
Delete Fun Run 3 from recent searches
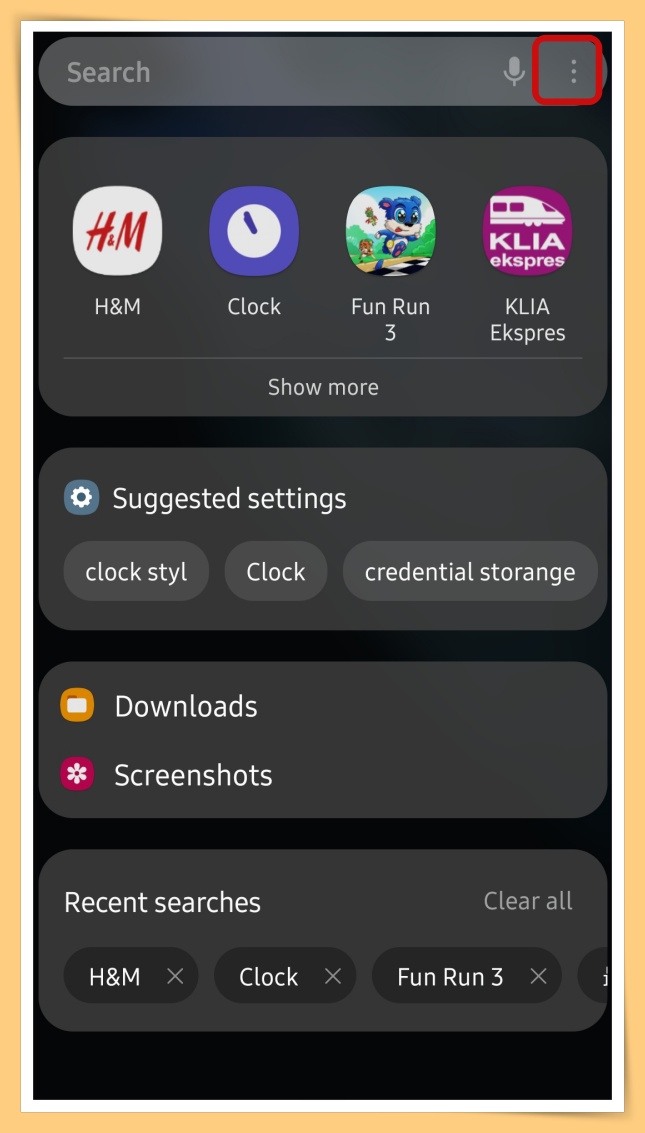[538, 977]
